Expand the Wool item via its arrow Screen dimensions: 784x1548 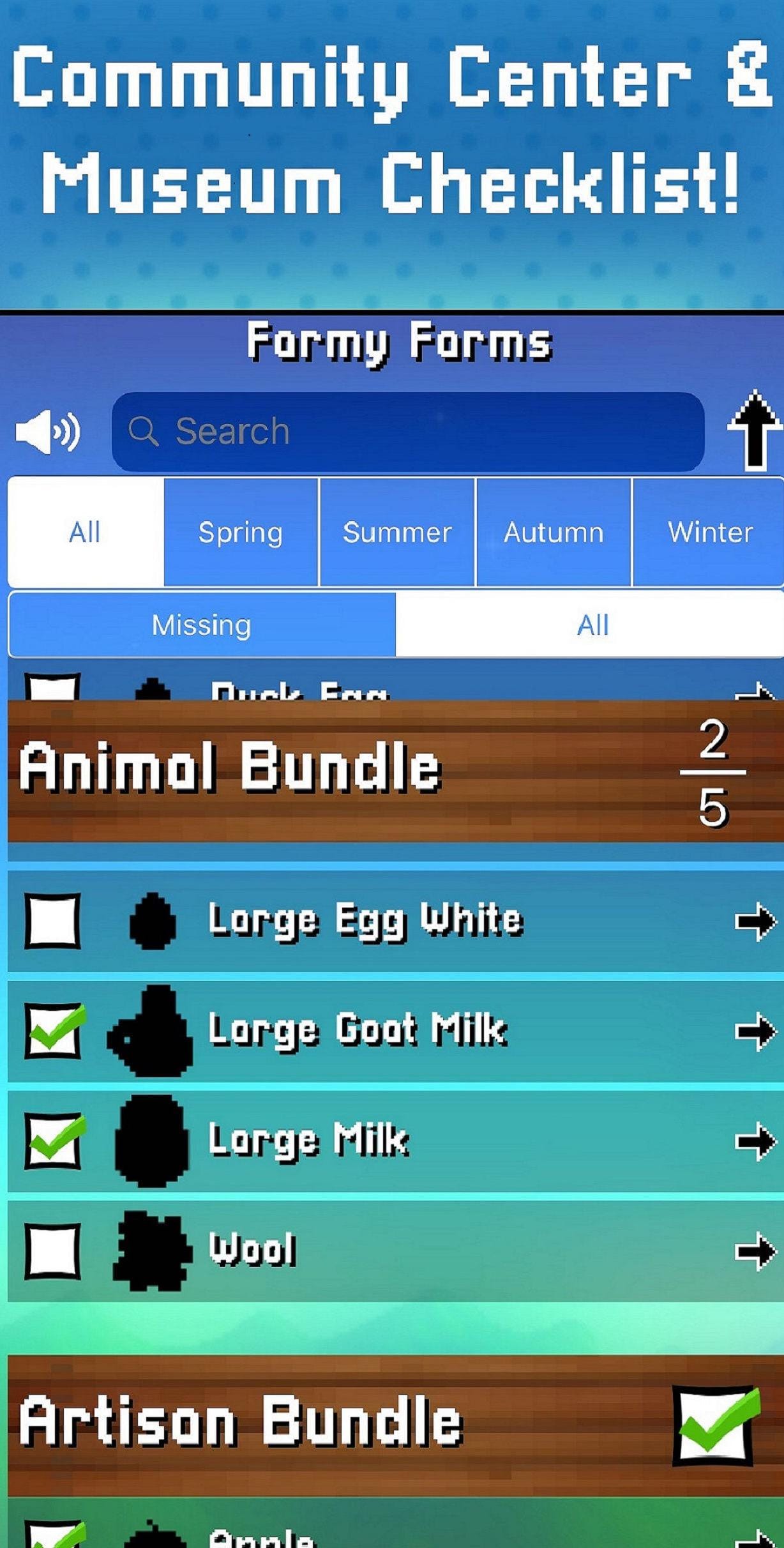[x=753, y=1250]
